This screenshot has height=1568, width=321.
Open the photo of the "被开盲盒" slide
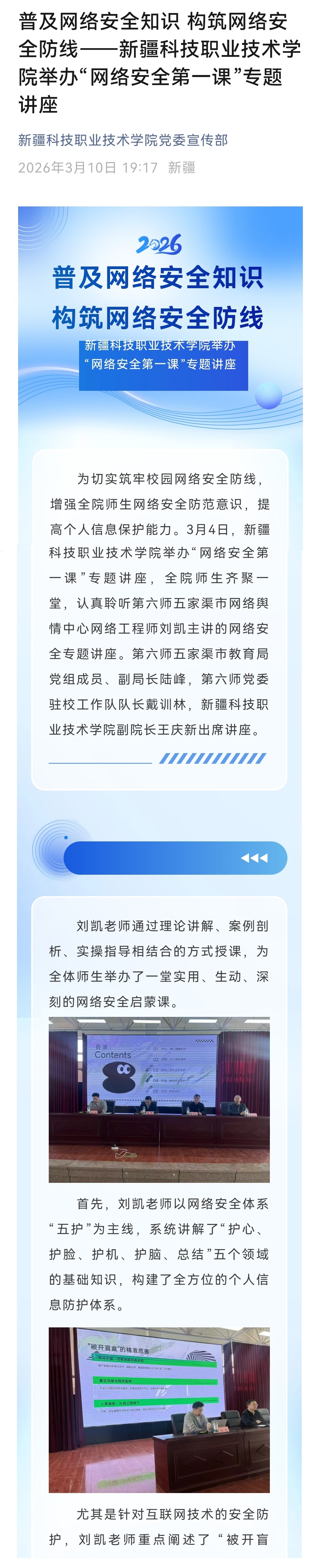[159, 1409]
